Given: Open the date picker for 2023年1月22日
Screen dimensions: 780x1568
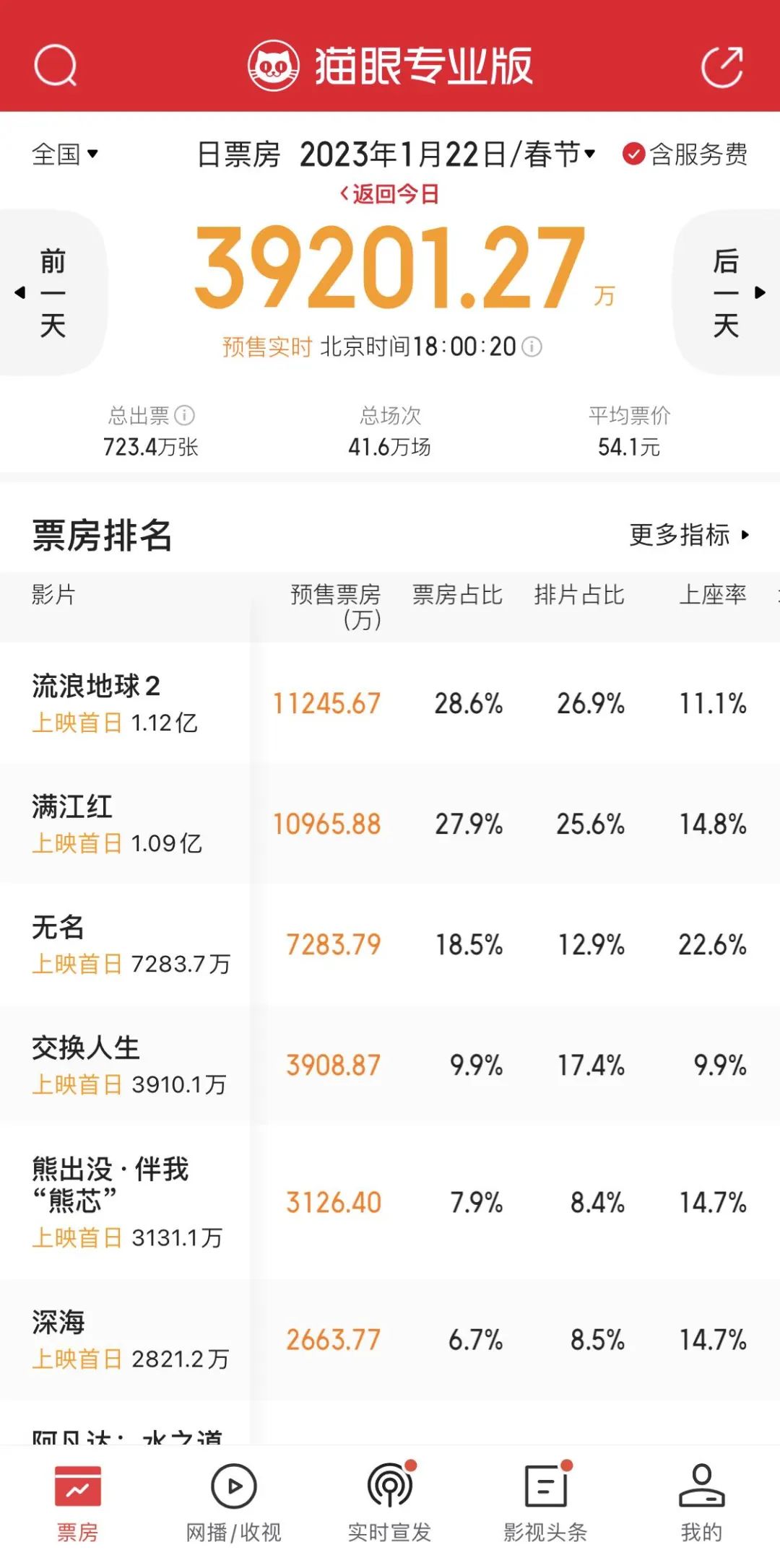Looking at the screenshot, I should point(446,154).
